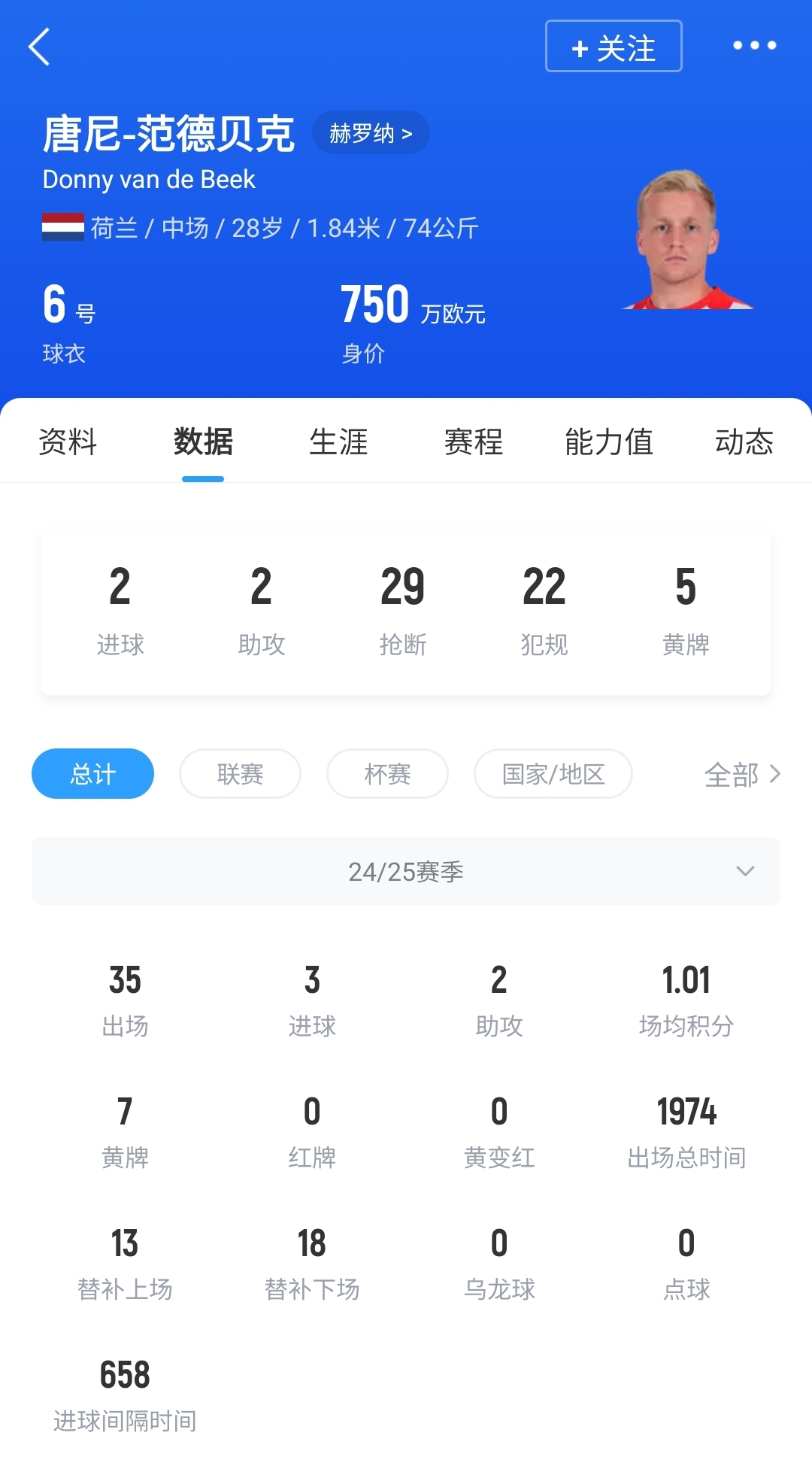Open the 赫罗纳 team page
Image resolution: width=812 pixels, height=1469 pixels.
click(371, 133)
